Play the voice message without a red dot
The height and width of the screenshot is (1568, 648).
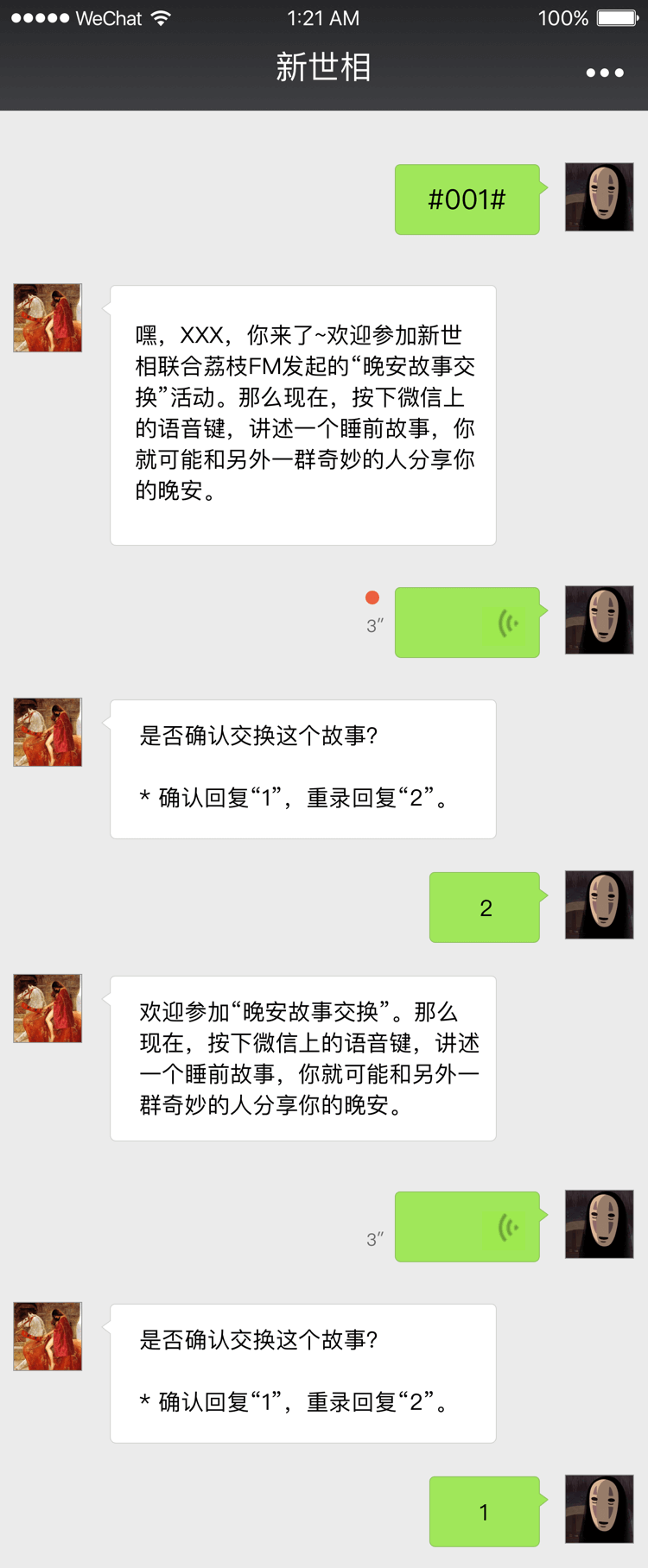pyautogui.click(x=467, y=1227)
